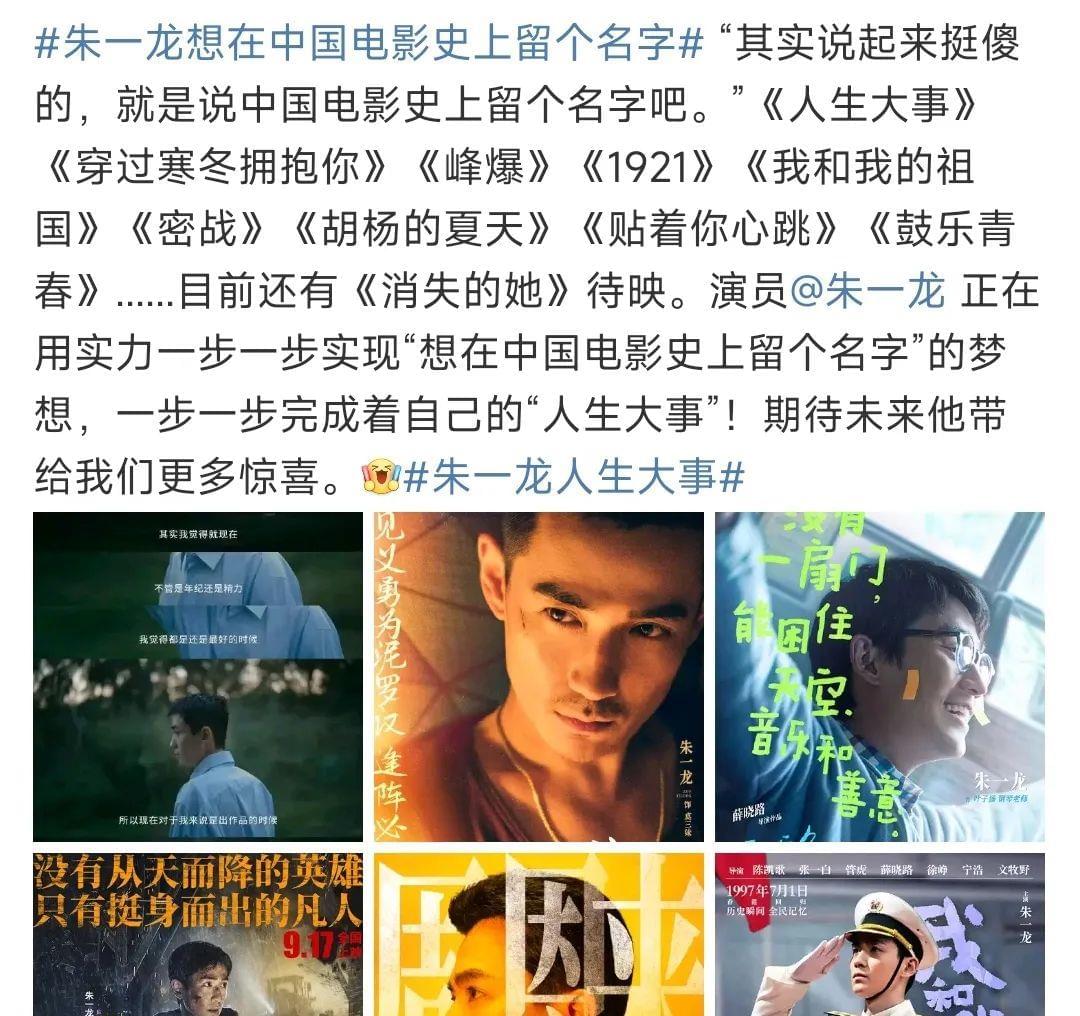
Task: Open the 没有从天而降的英雄 poster
Action: coord(198,934)
